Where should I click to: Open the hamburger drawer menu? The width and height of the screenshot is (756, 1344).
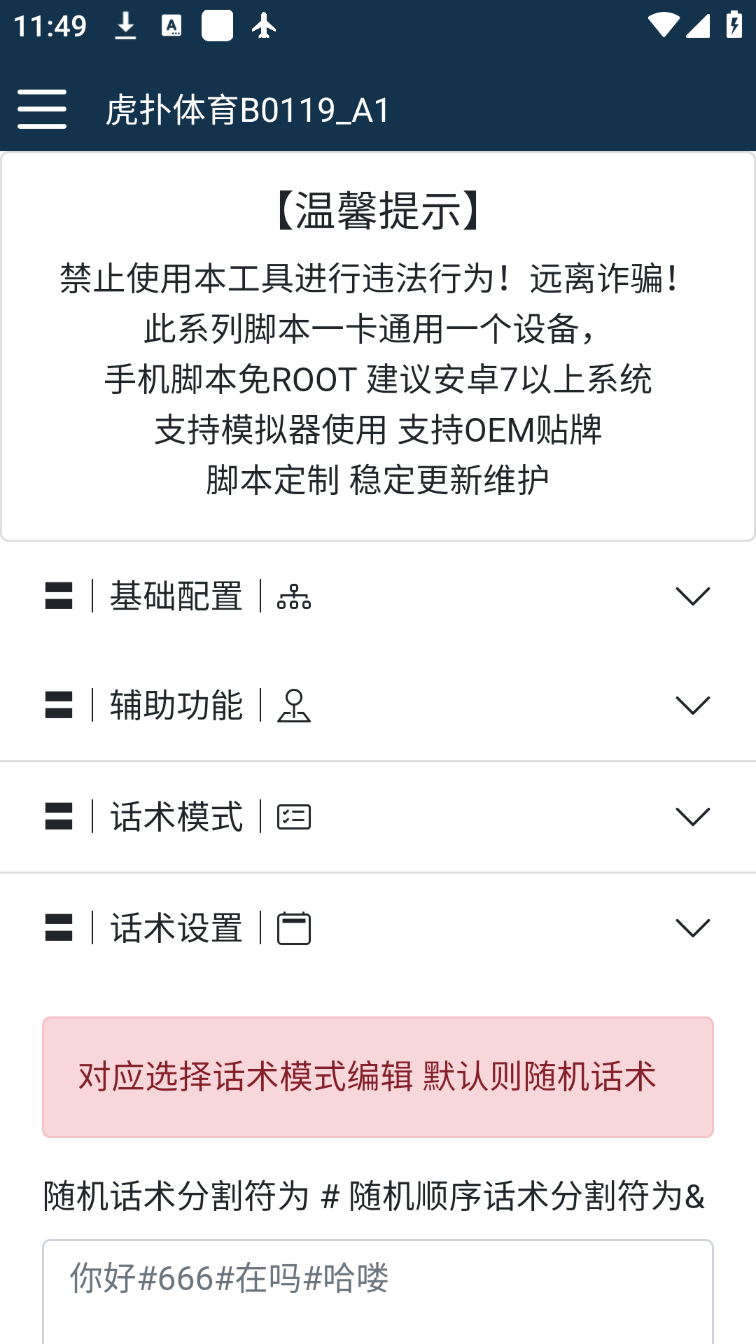[42, 108]
